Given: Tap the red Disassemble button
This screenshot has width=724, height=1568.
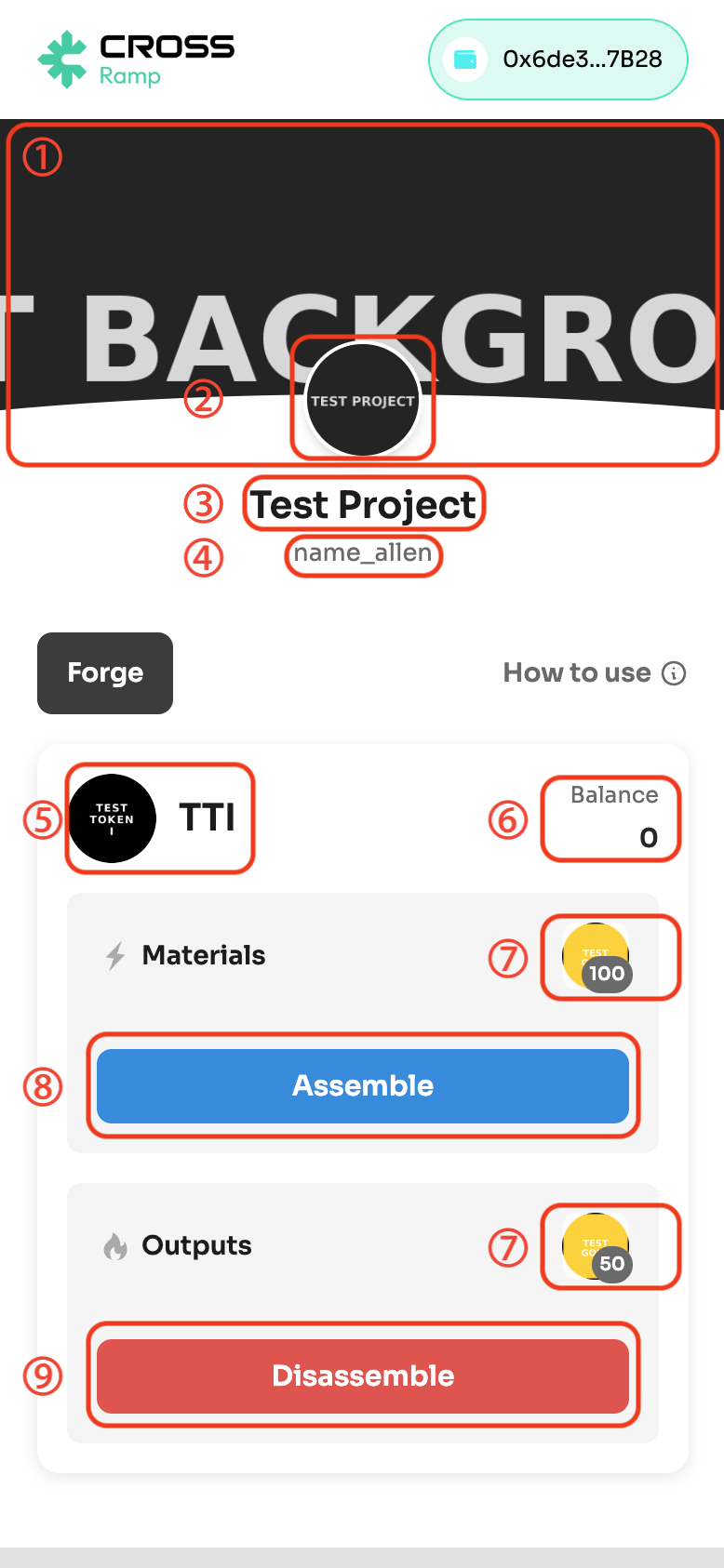Looking at the screenshot, I should (x=363, y=1375).
